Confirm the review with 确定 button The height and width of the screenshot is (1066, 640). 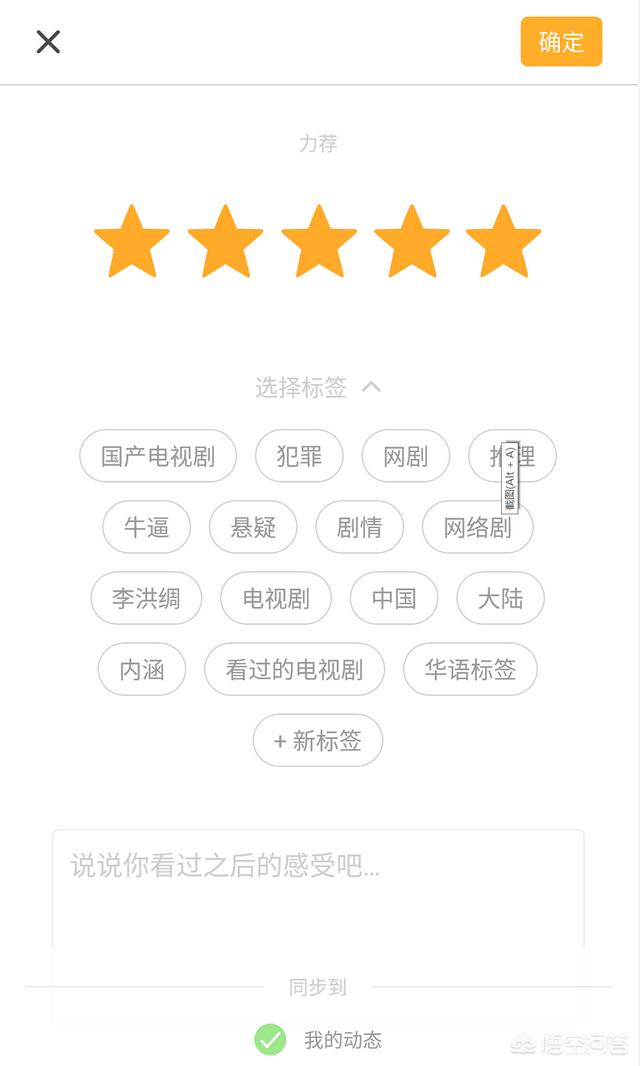pos(561,42)
